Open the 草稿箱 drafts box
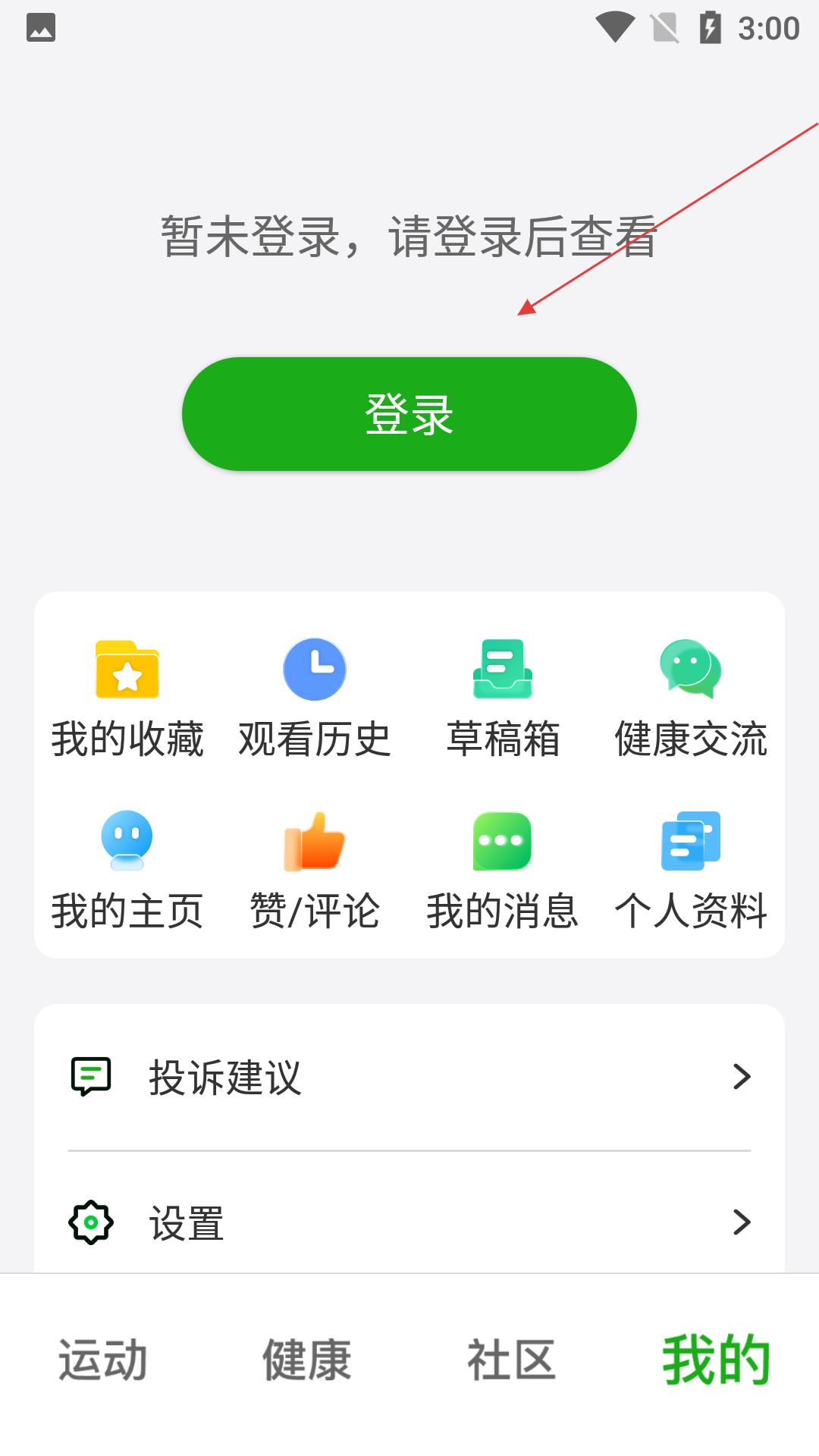The height and width of the screenshot is (1456, 819). point(503,698)
